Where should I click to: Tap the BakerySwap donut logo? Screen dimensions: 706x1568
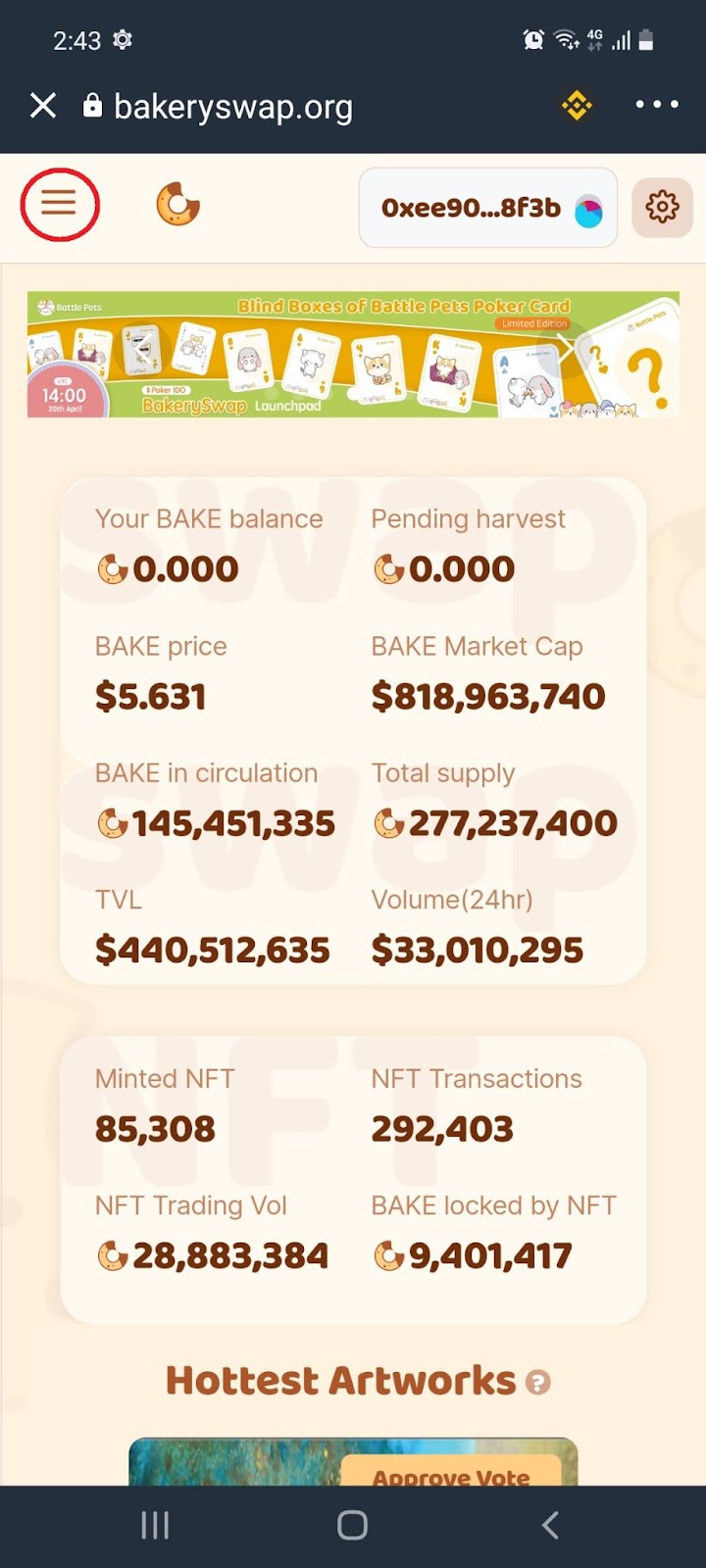(178, 205)
